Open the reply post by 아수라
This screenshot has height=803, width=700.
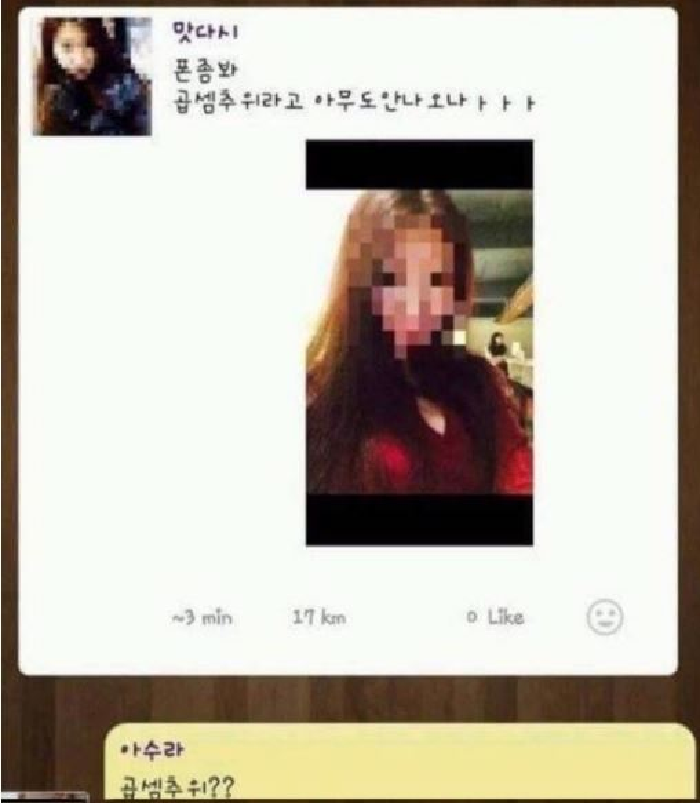(x=400, y=765)
